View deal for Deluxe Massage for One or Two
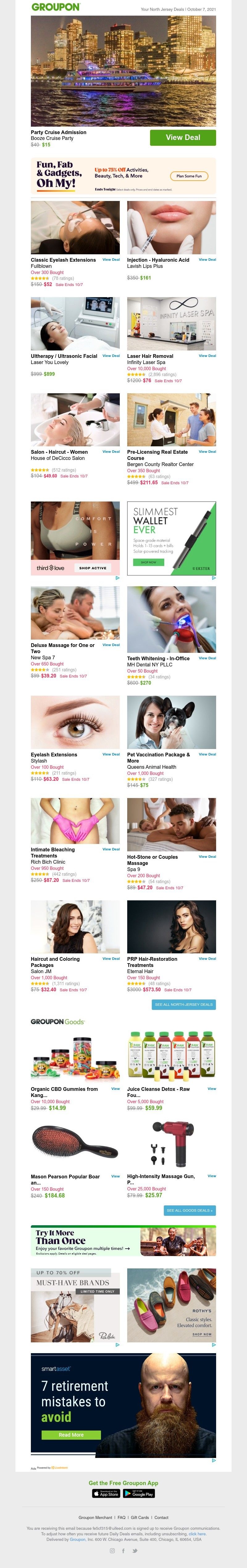This screenshot has height=1568, width=247. 111,645
